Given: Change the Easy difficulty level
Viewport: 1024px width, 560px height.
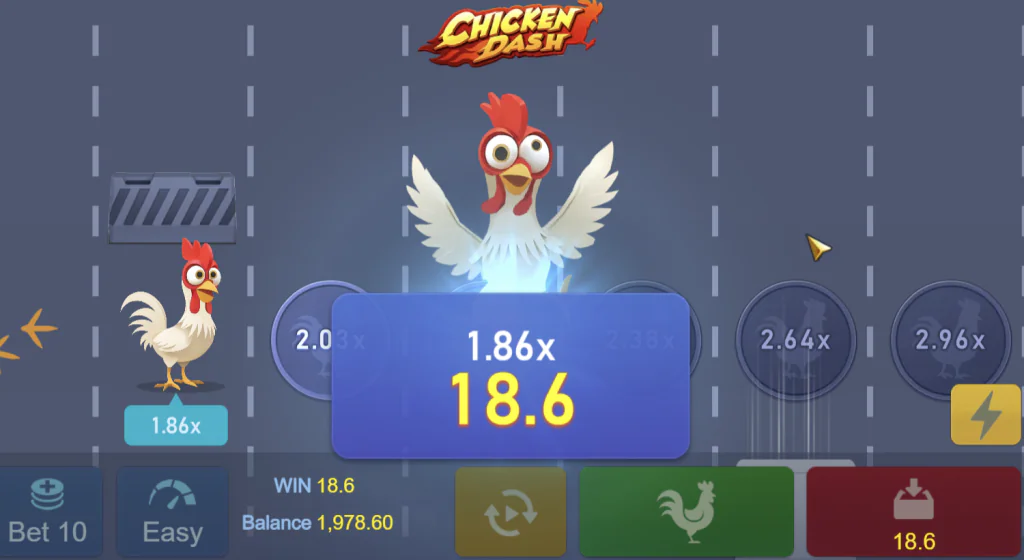Looking at the screenshot, I should [x=173, y=512].
